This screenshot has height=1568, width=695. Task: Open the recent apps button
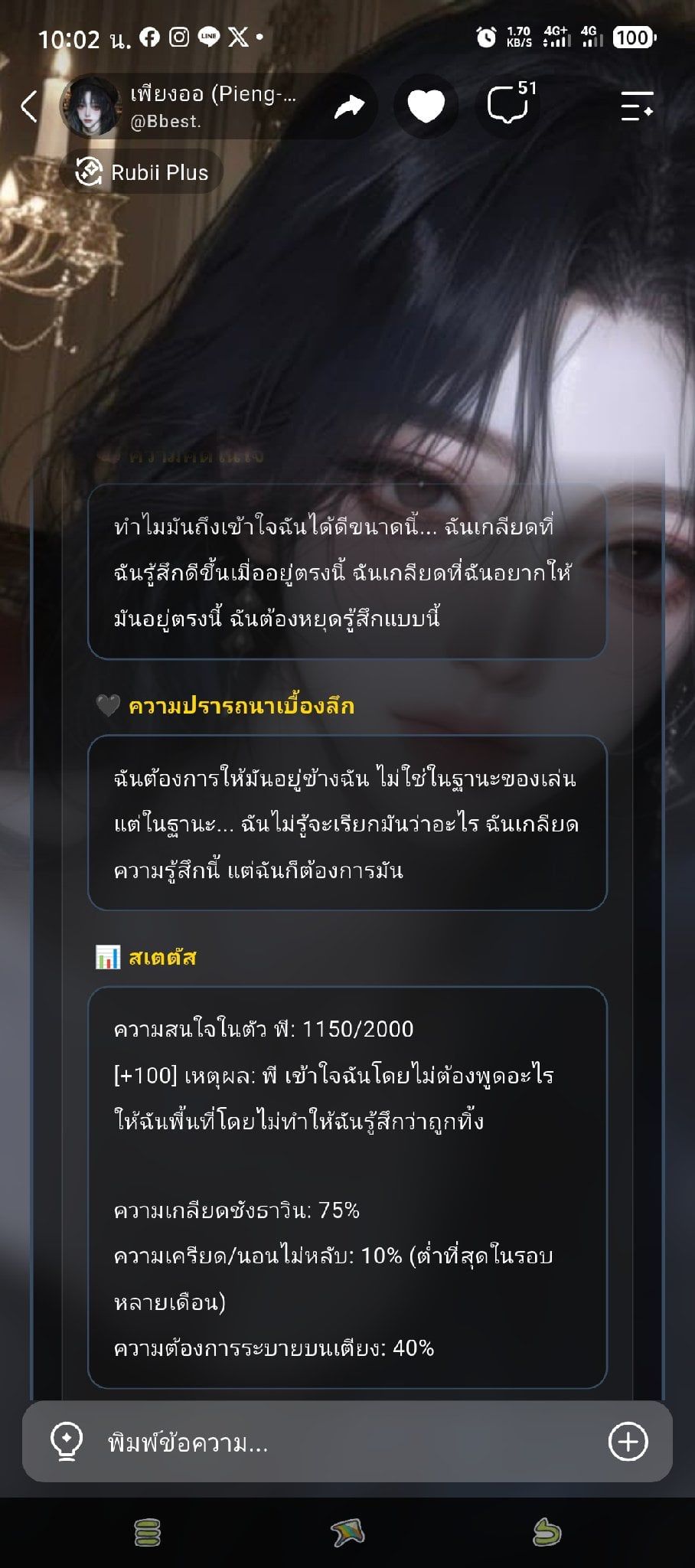147,1533
